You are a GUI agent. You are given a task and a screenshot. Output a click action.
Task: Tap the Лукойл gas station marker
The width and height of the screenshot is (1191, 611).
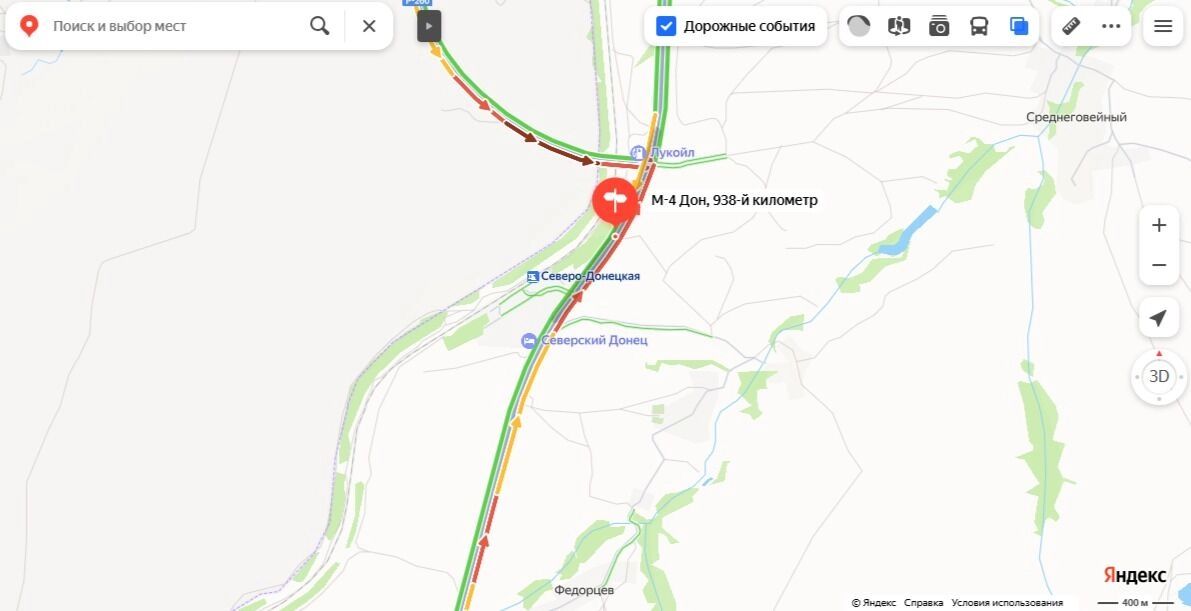(x=638, y=152)
